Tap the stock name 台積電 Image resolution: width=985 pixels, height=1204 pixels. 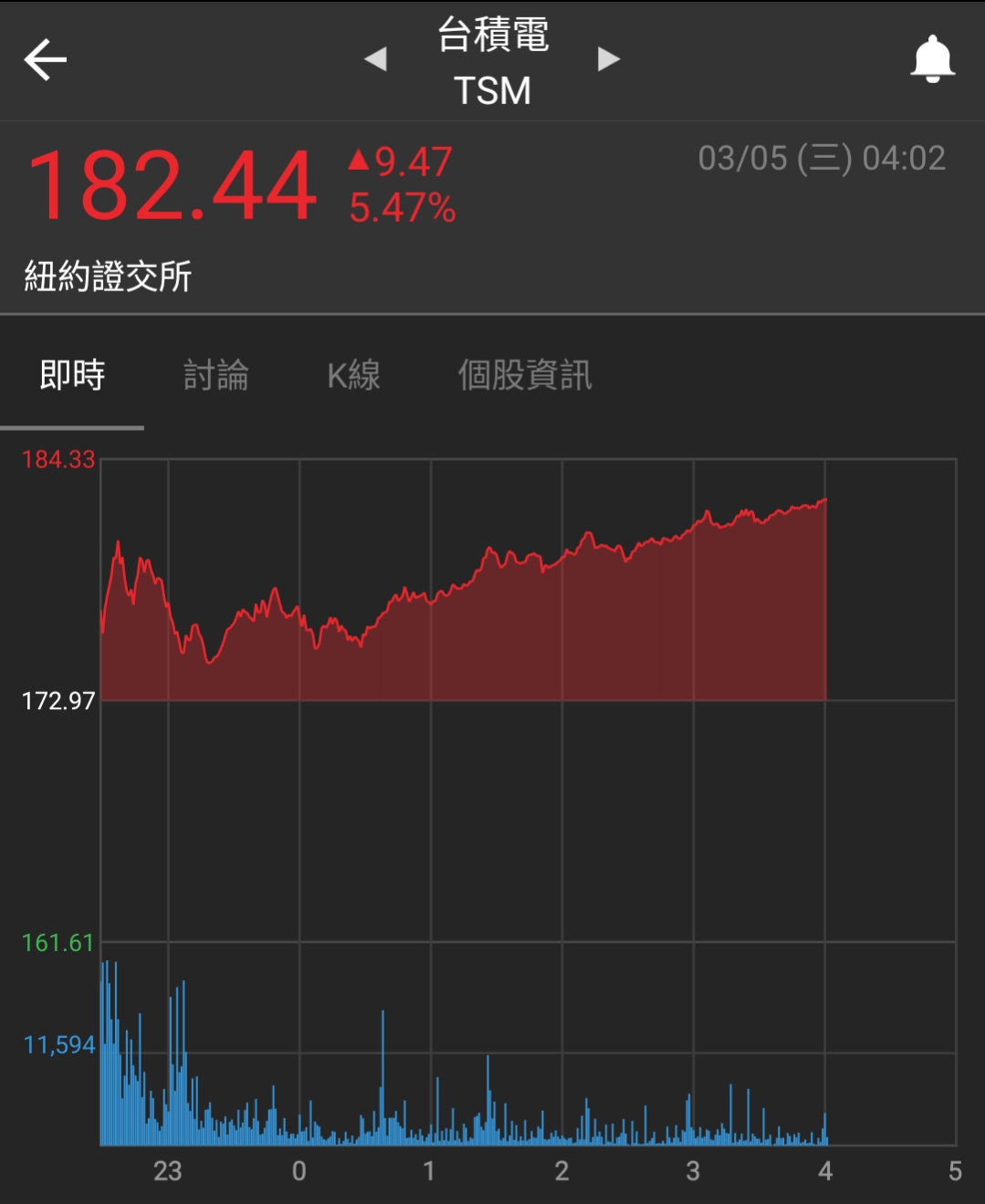(492, 37)
